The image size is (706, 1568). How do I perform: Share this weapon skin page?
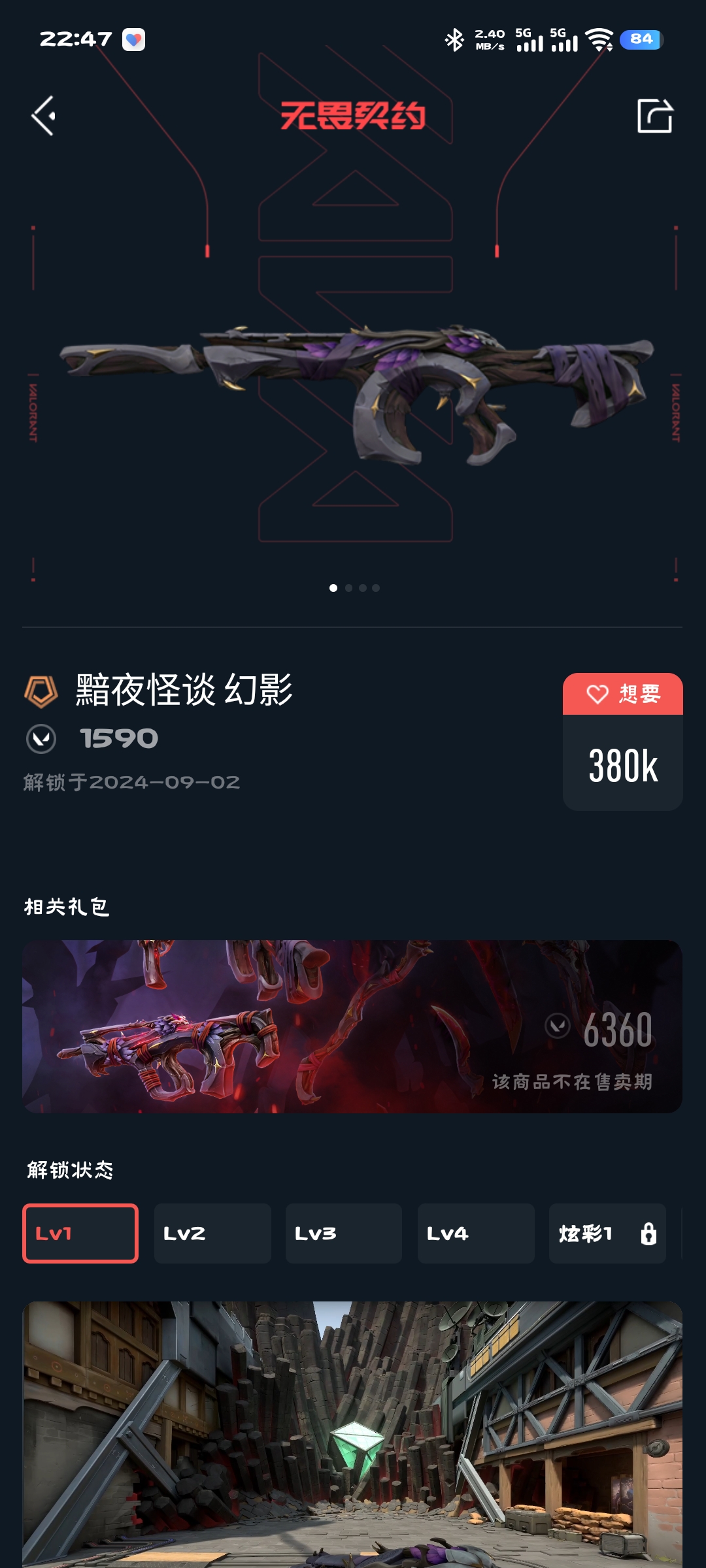click(654, 116)
